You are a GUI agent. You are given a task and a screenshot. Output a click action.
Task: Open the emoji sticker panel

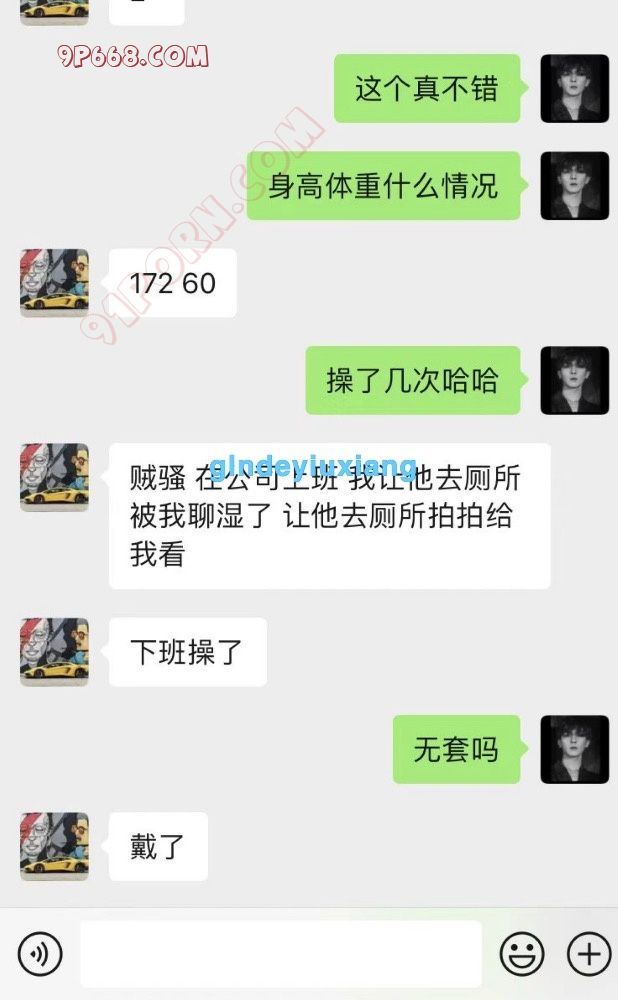(521, 954)
